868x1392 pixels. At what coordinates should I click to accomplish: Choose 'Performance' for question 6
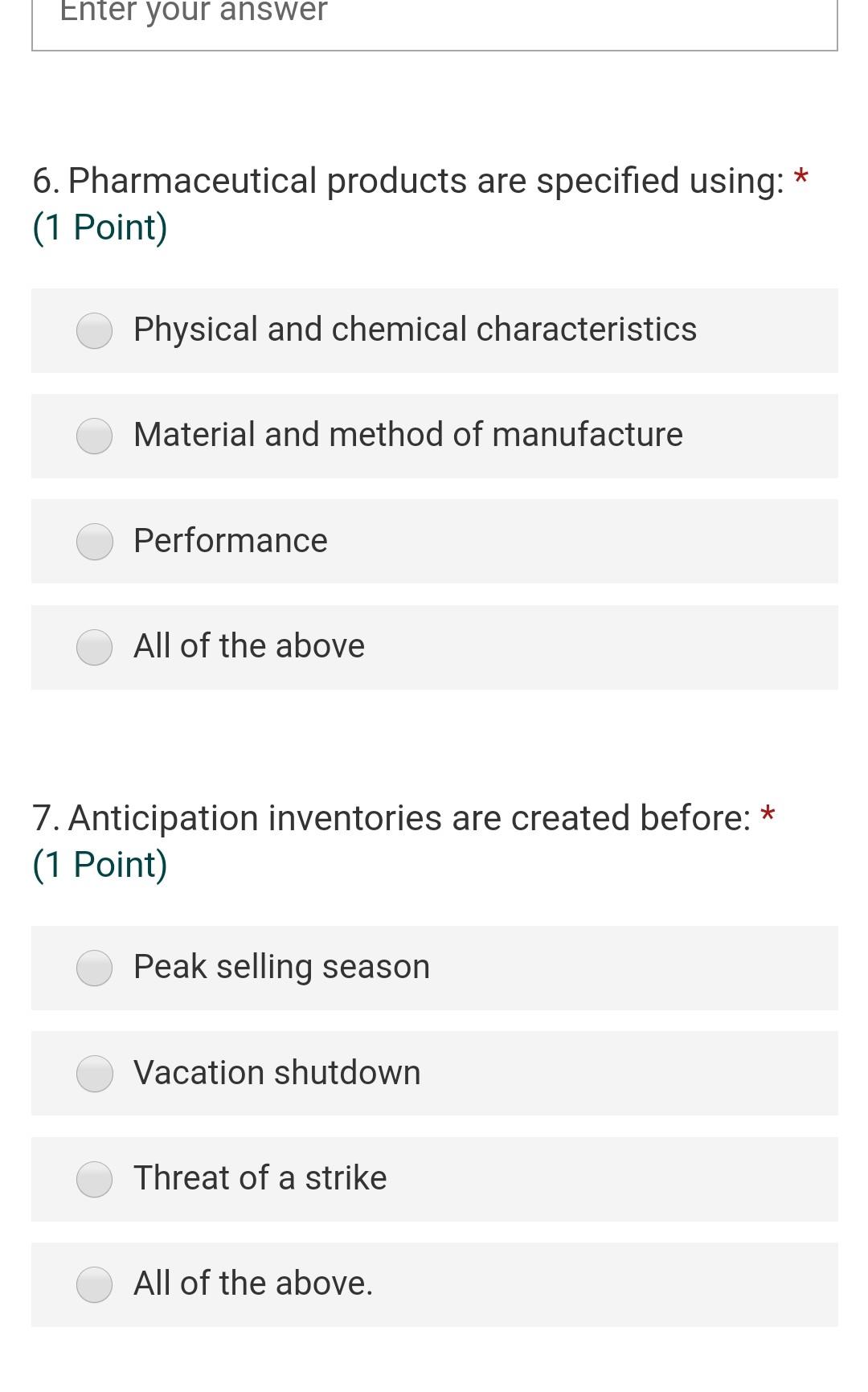[94, 542]
